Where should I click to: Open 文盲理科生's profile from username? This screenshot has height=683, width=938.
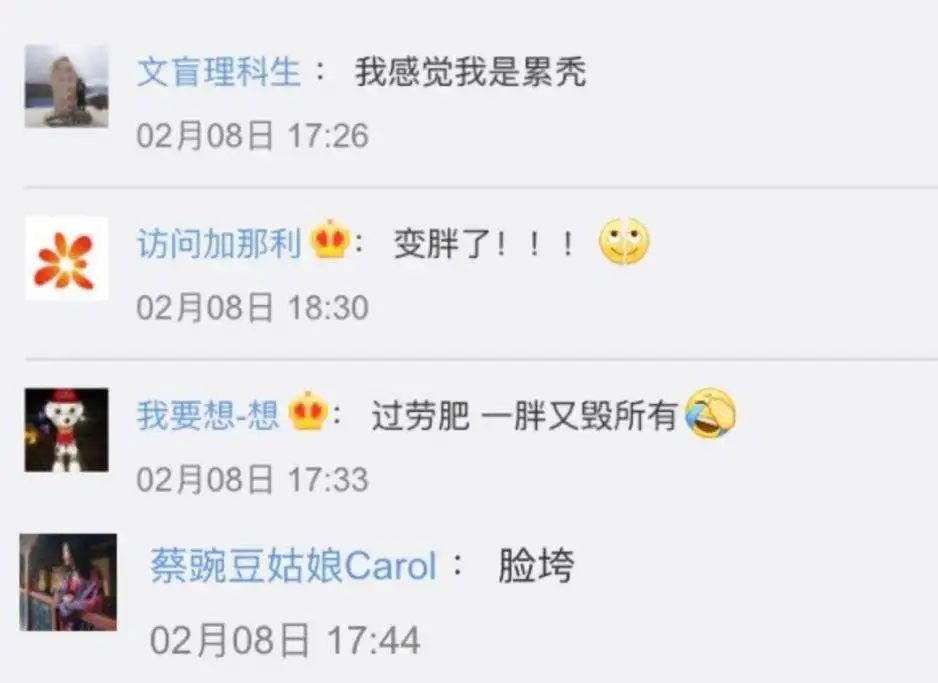tap(218, 73)
